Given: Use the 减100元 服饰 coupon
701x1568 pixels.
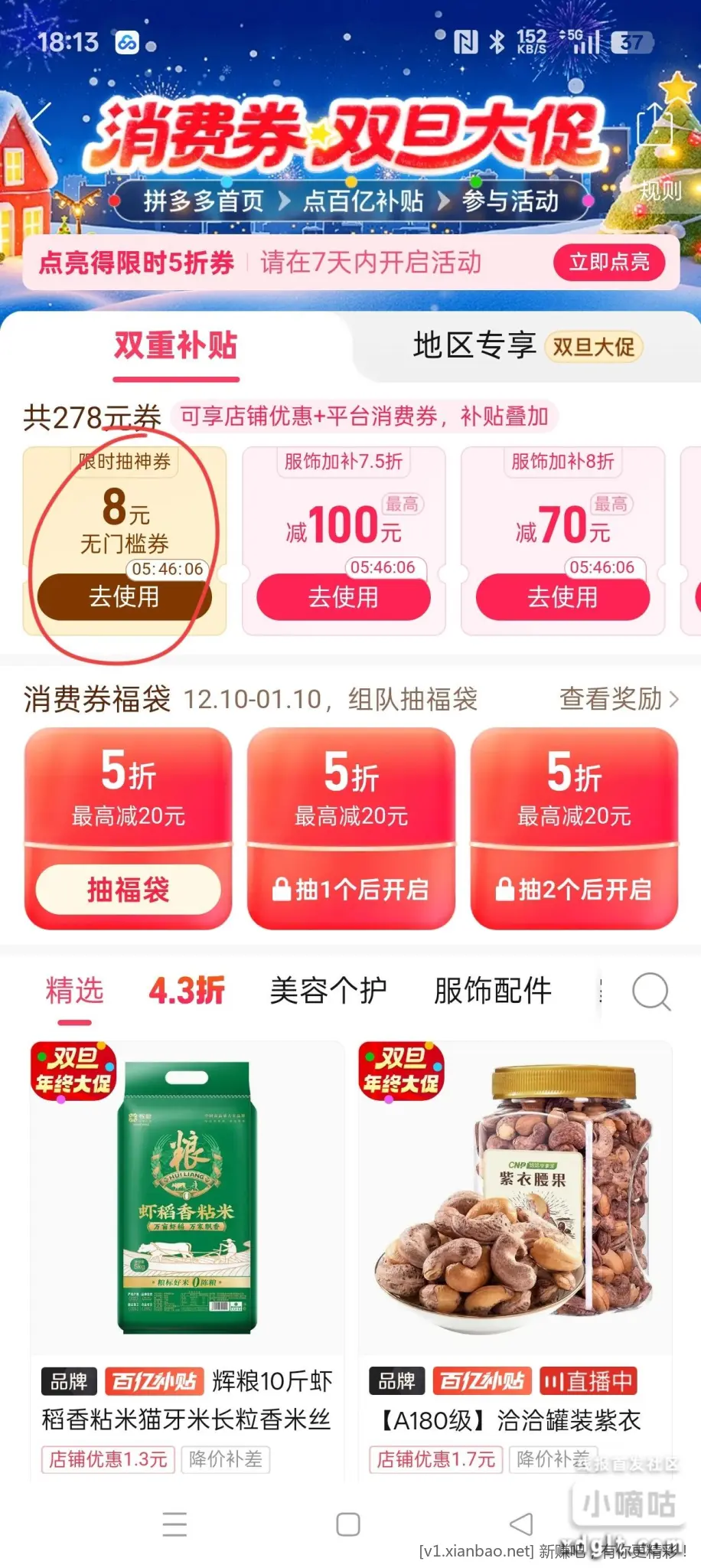Looking at the screenshot, I should (343, 597).
